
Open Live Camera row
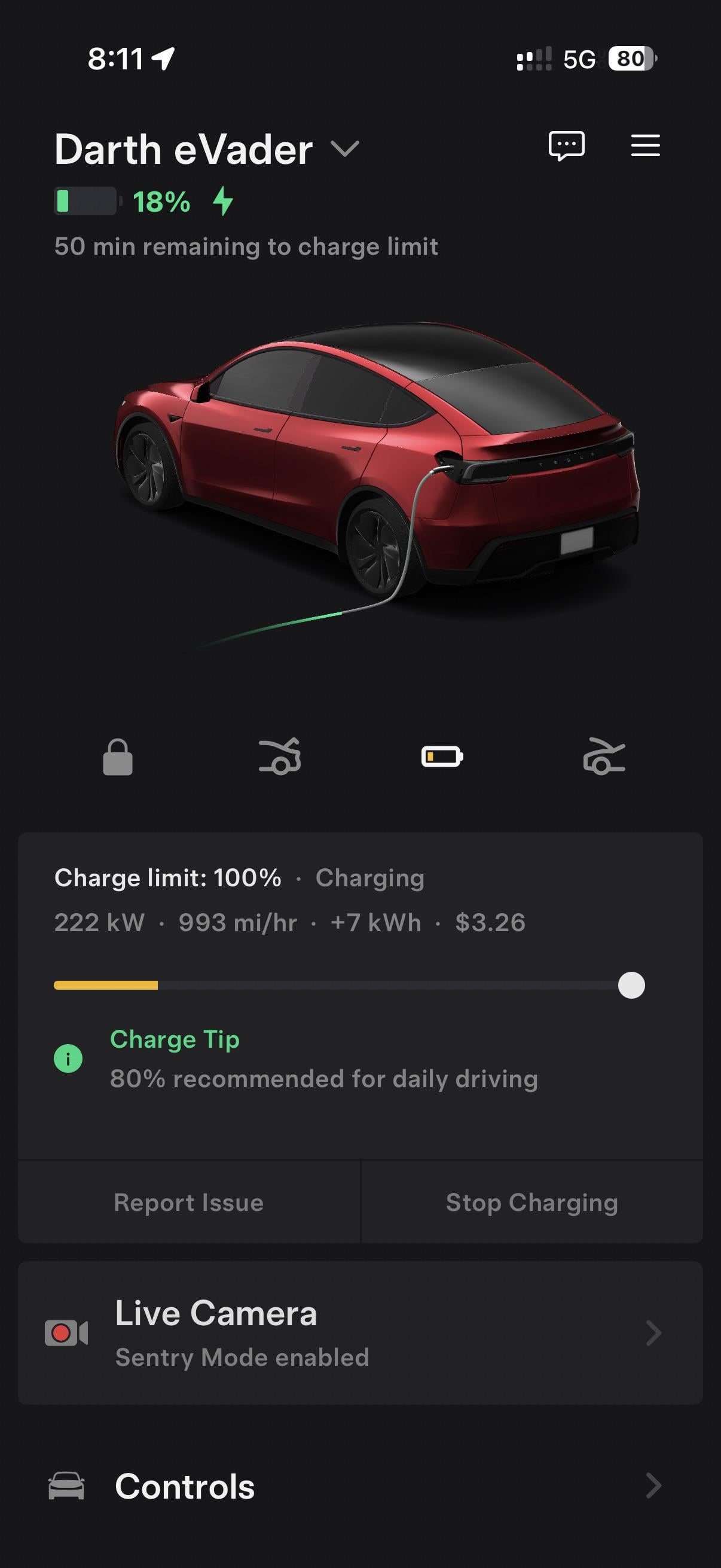360,1333
